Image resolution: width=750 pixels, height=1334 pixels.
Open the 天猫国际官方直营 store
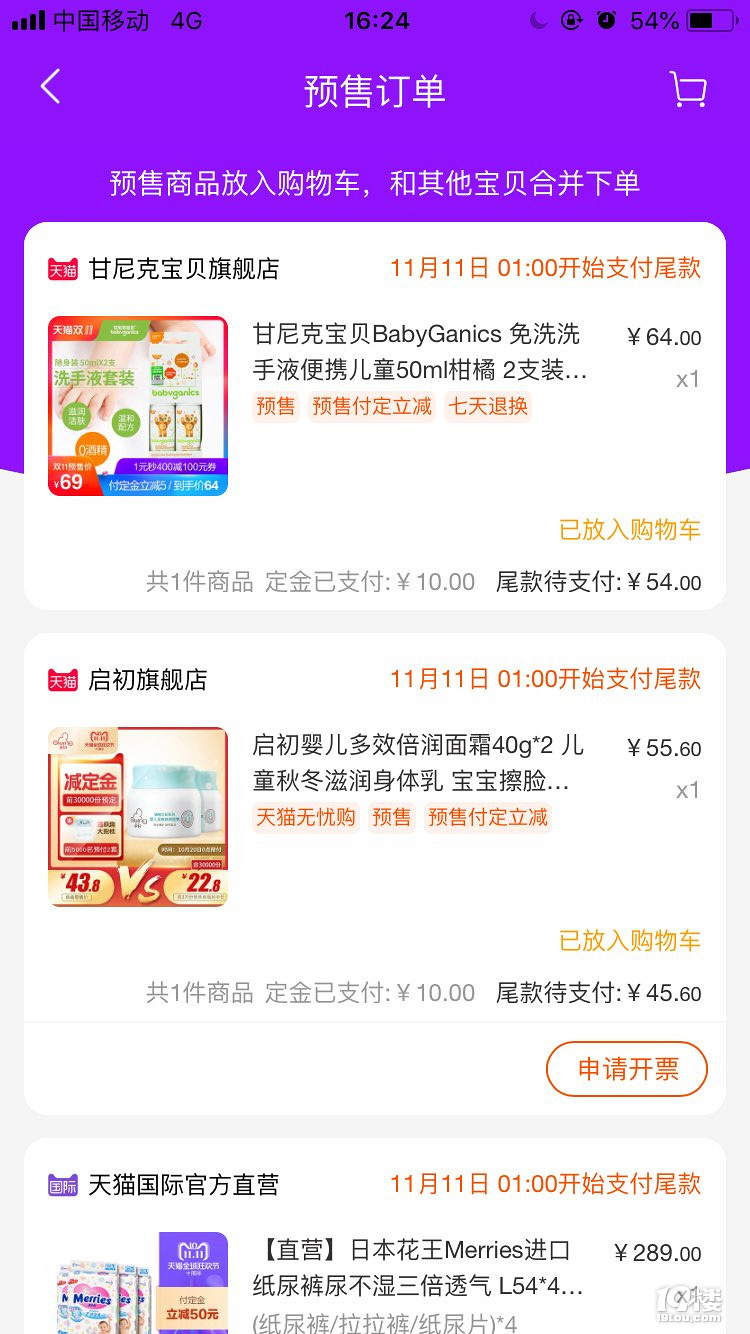tap(184, 1185)
